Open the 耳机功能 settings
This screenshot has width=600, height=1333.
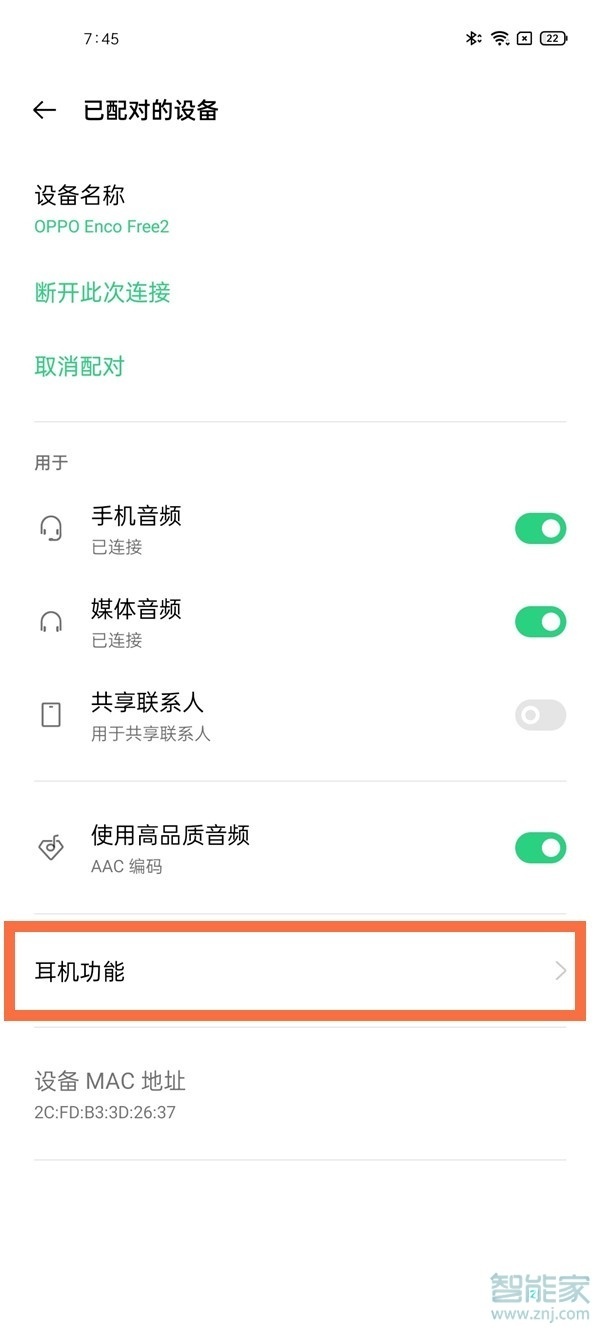tap(294, 971)
